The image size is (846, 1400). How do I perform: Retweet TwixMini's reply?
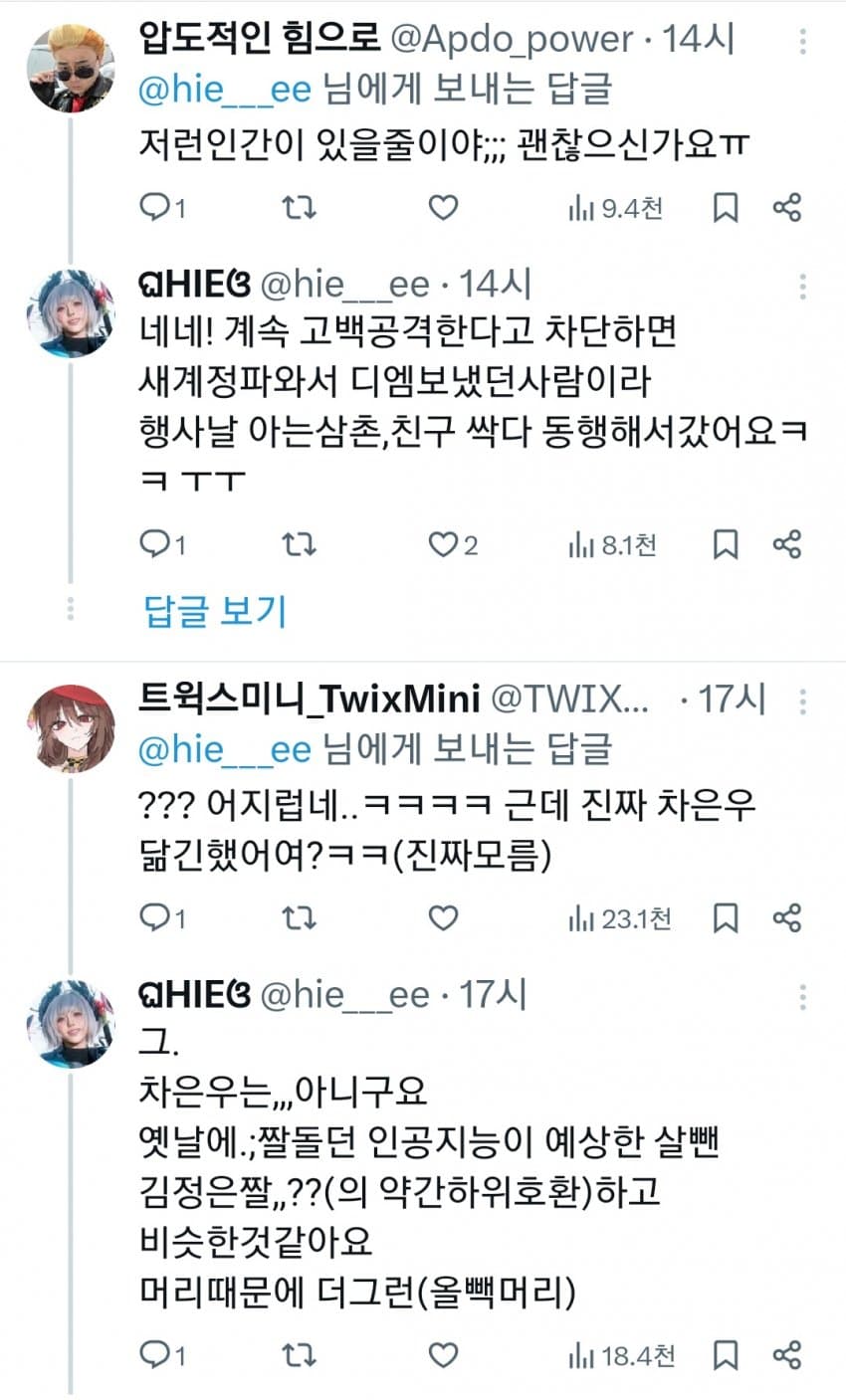tap(298, 917)
